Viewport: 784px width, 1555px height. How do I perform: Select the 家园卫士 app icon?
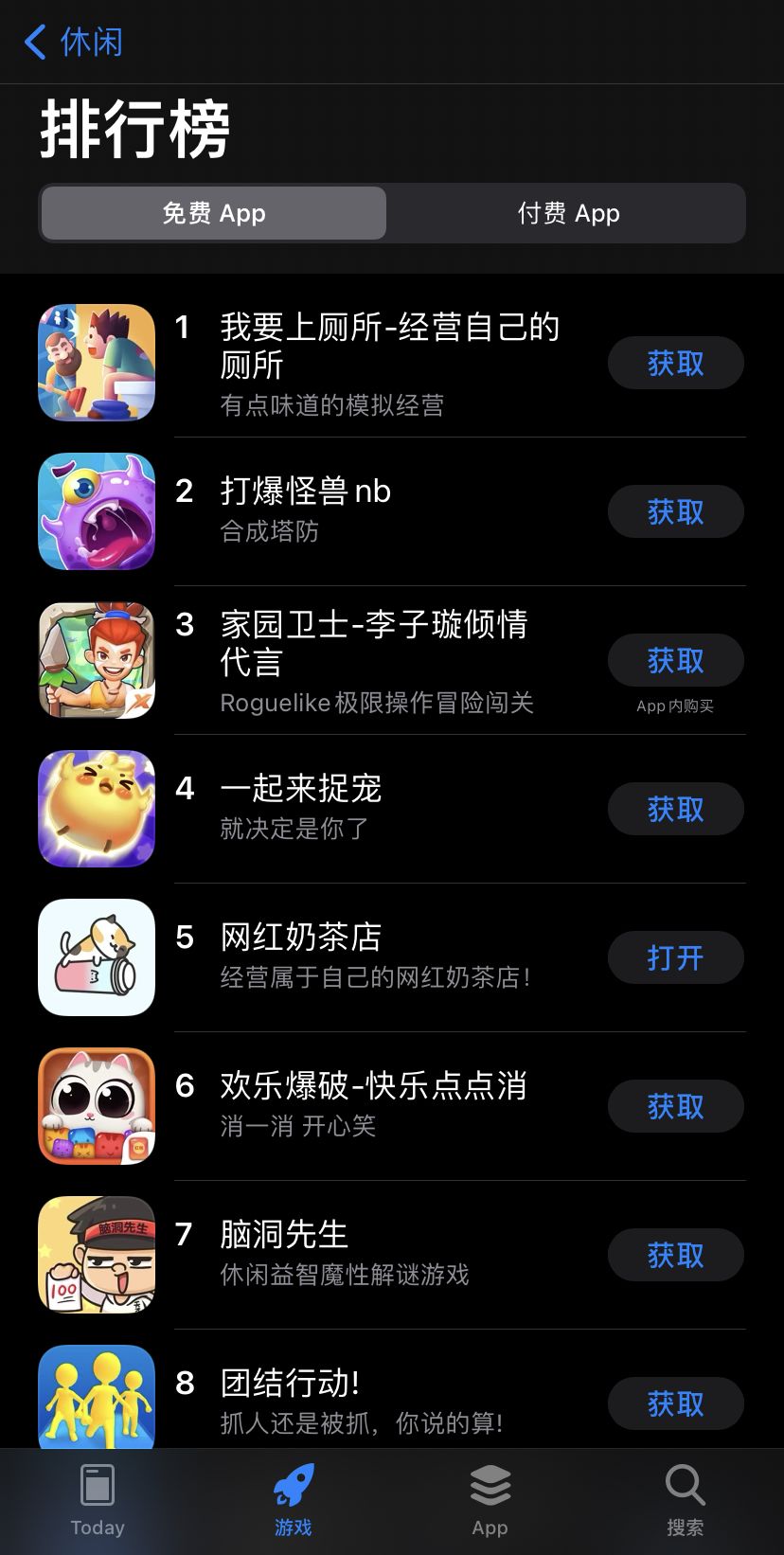point(96,659)
